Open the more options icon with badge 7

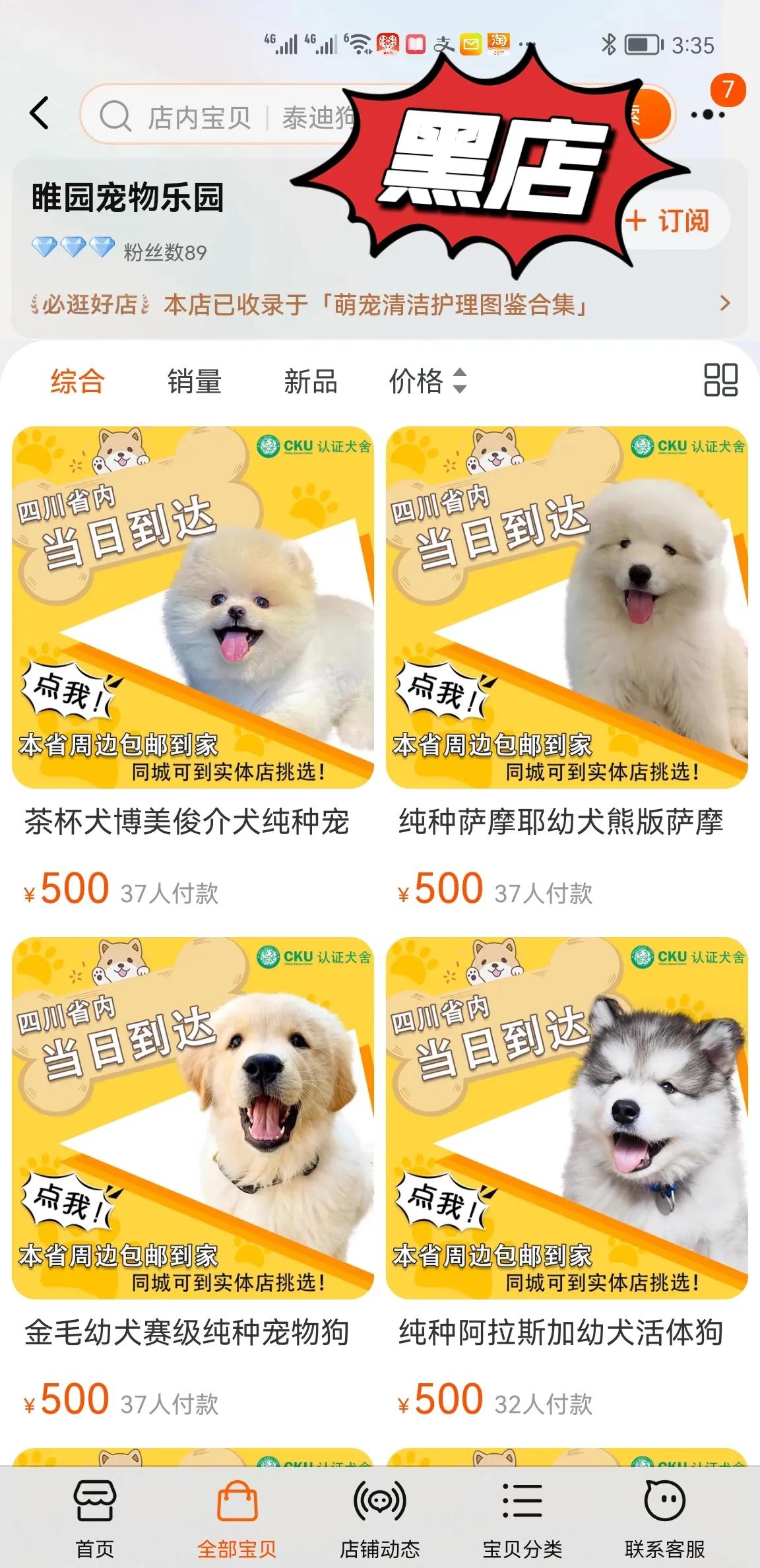tap(707, 112)
